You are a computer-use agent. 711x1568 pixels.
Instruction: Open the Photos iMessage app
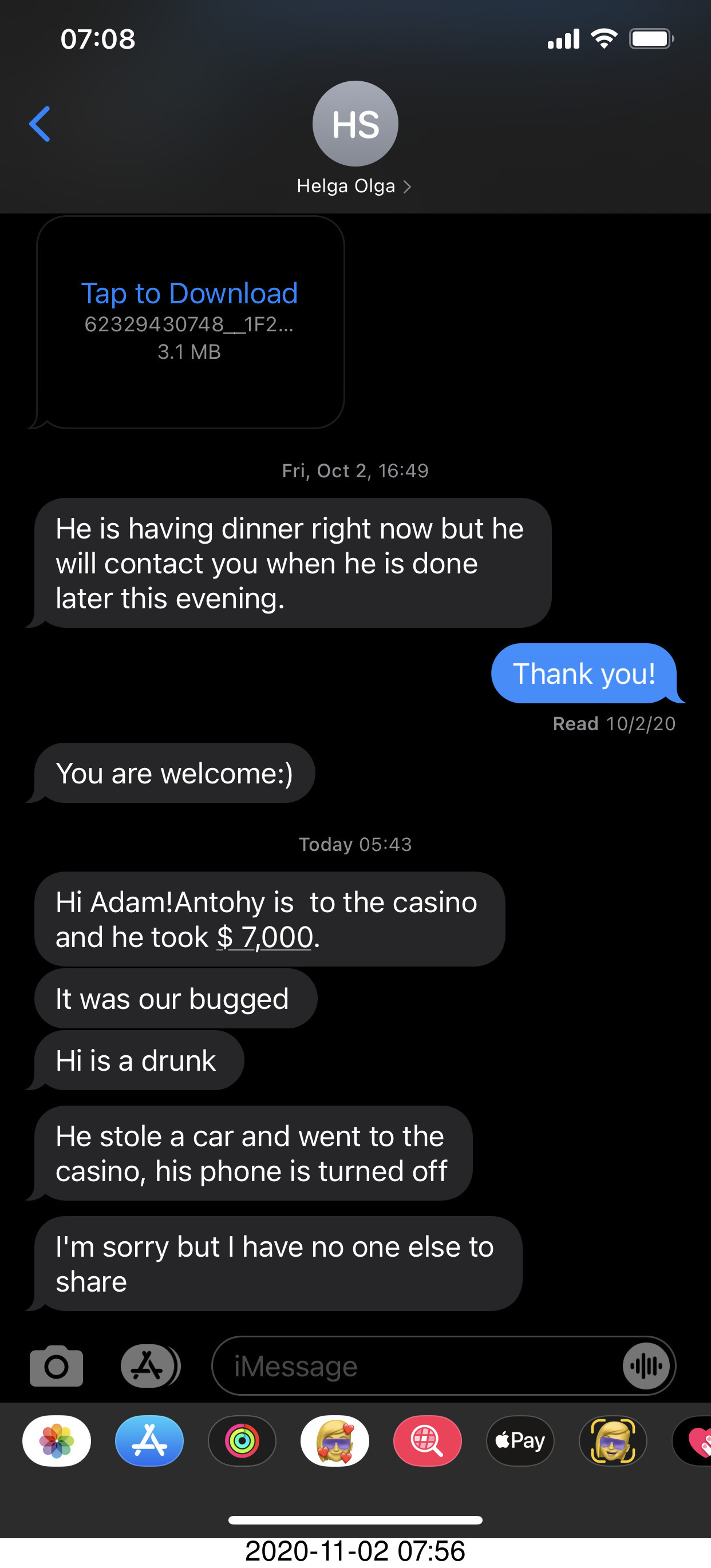[57, 1441]
